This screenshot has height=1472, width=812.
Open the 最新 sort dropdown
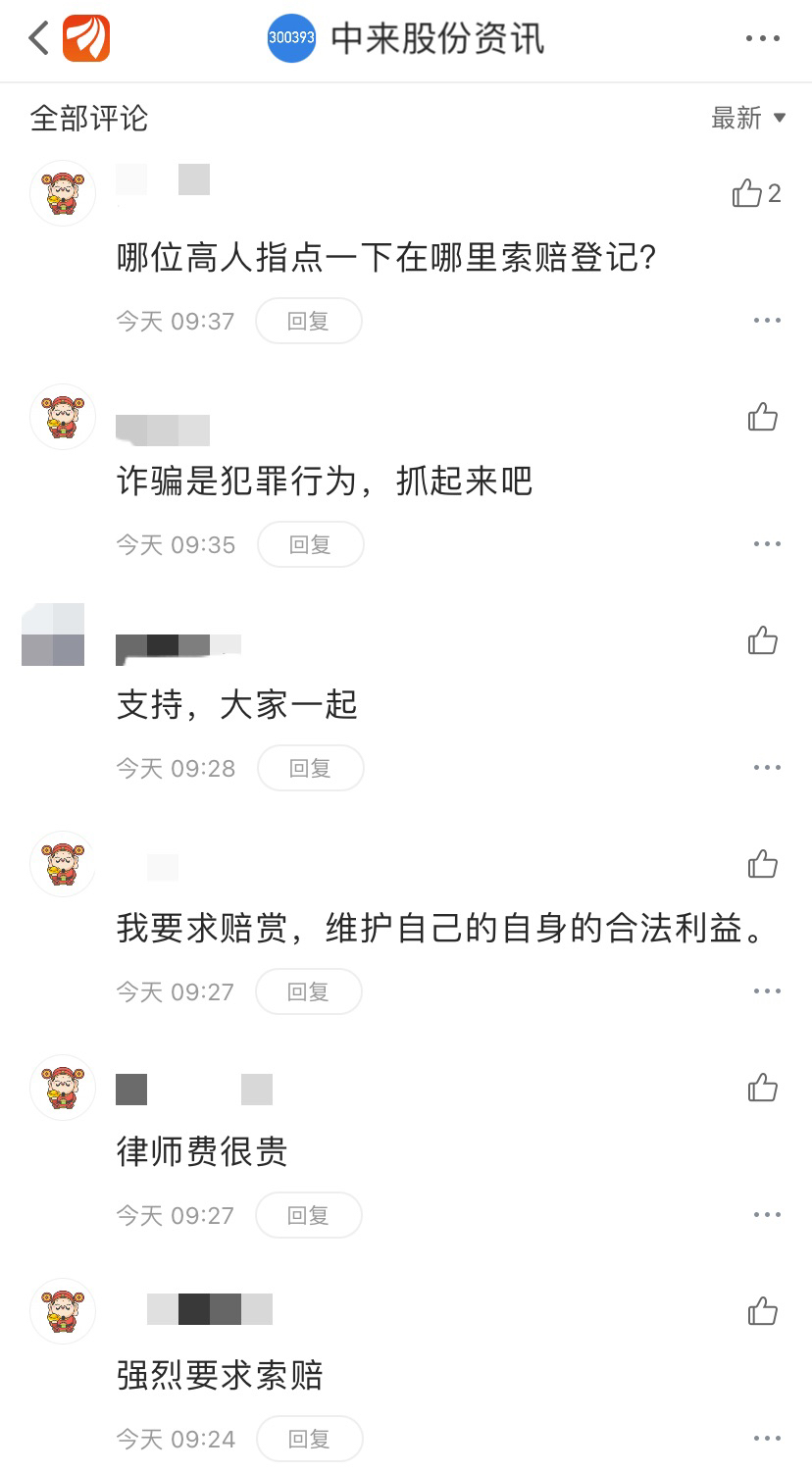tap(748, 118)
